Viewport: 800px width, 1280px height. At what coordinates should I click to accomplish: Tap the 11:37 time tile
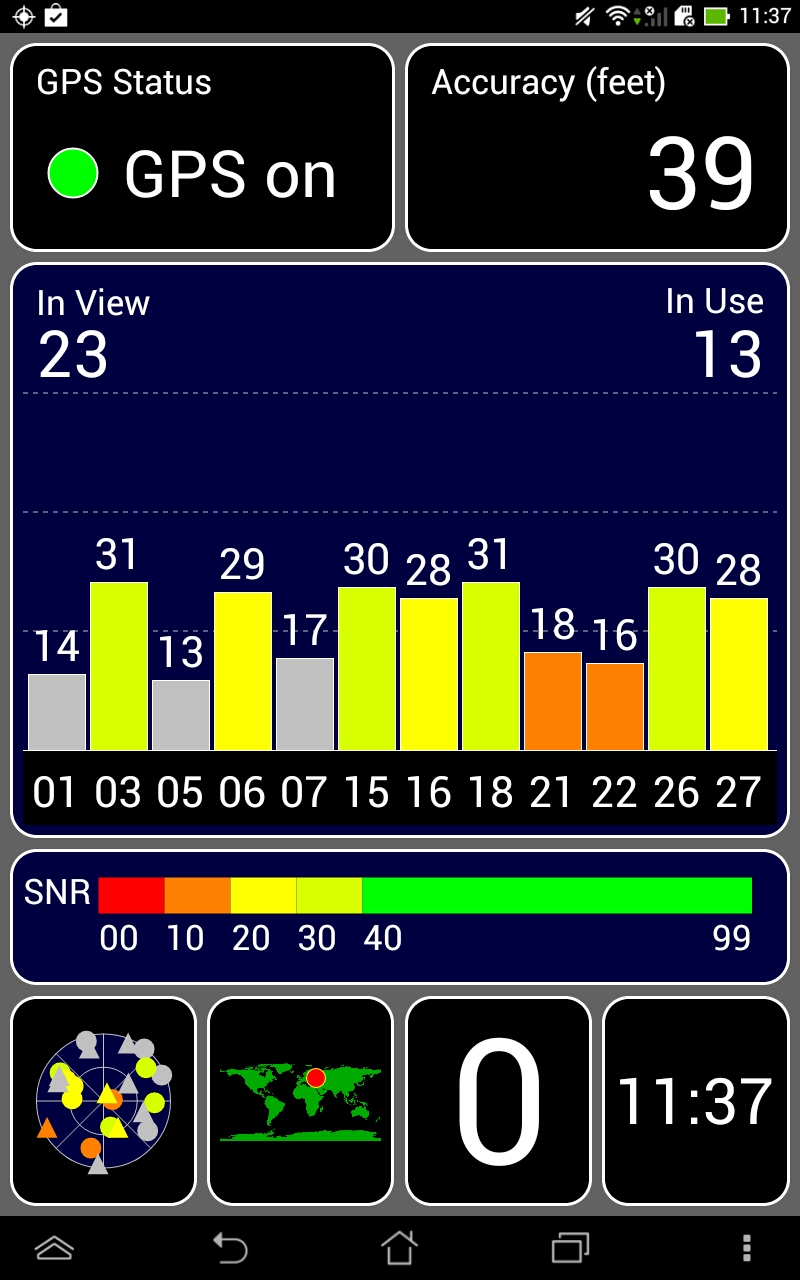695,1100
